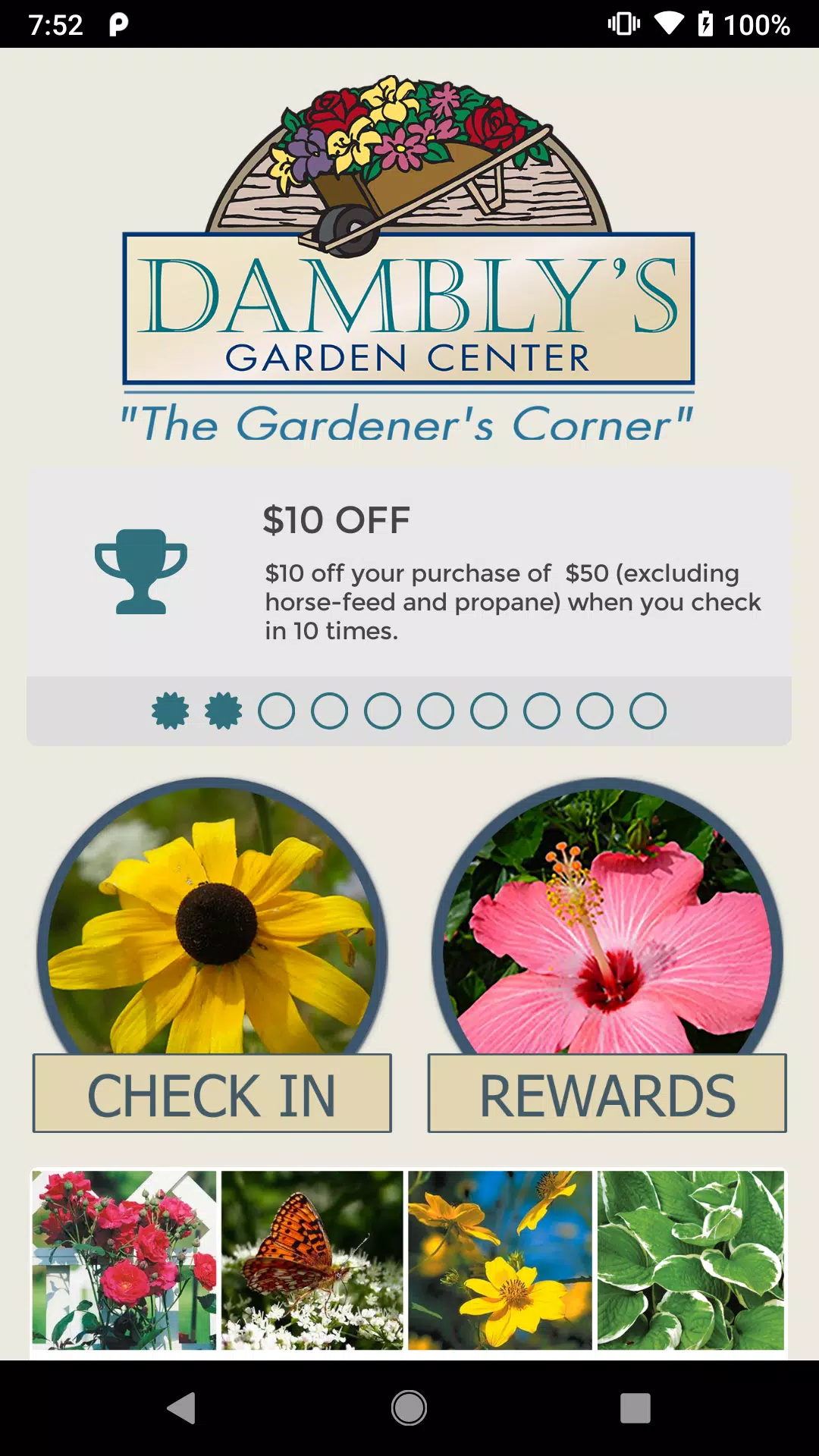Tap the CHECK IN button
This screenshot has height=1456, width=819.
212,1093
